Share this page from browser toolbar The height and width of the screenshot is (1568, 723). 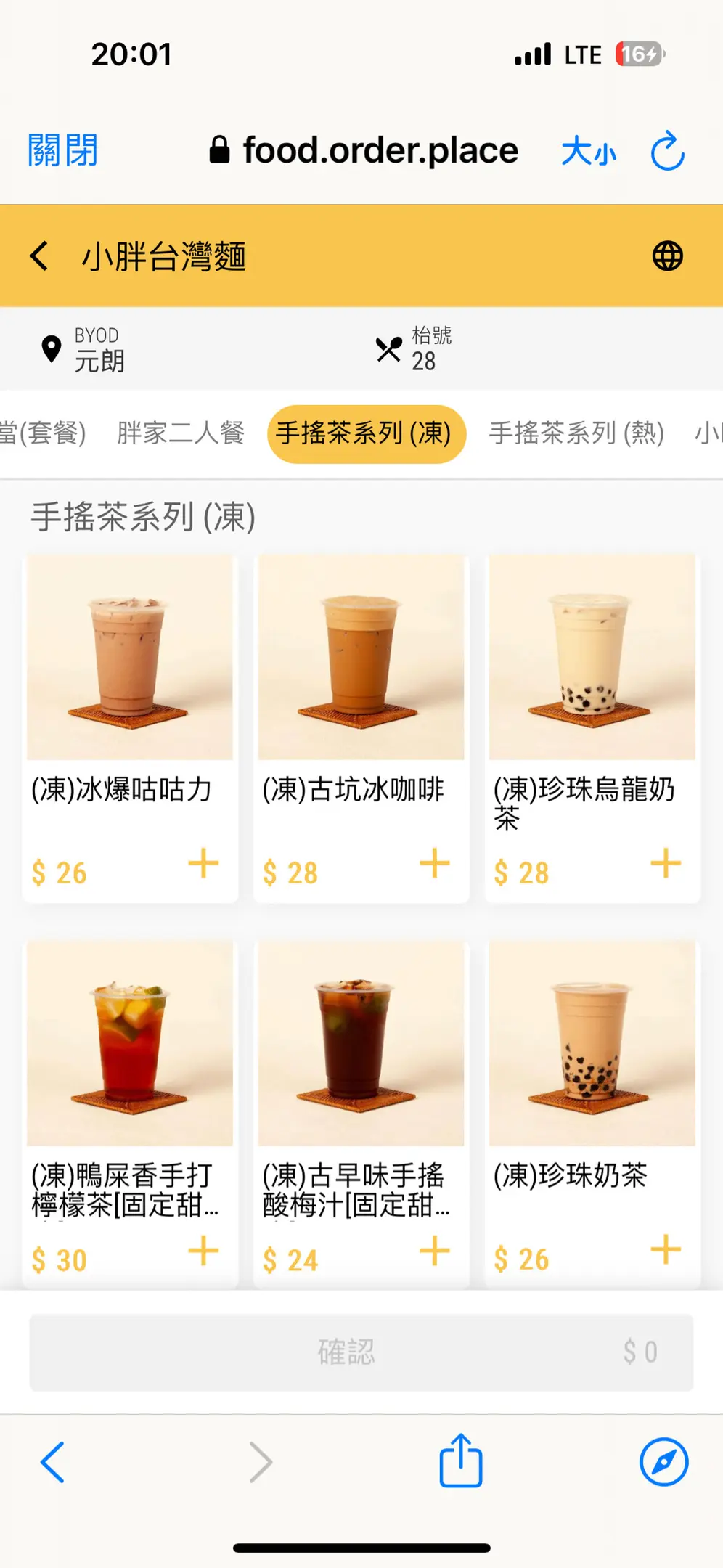pos(460,1461)
